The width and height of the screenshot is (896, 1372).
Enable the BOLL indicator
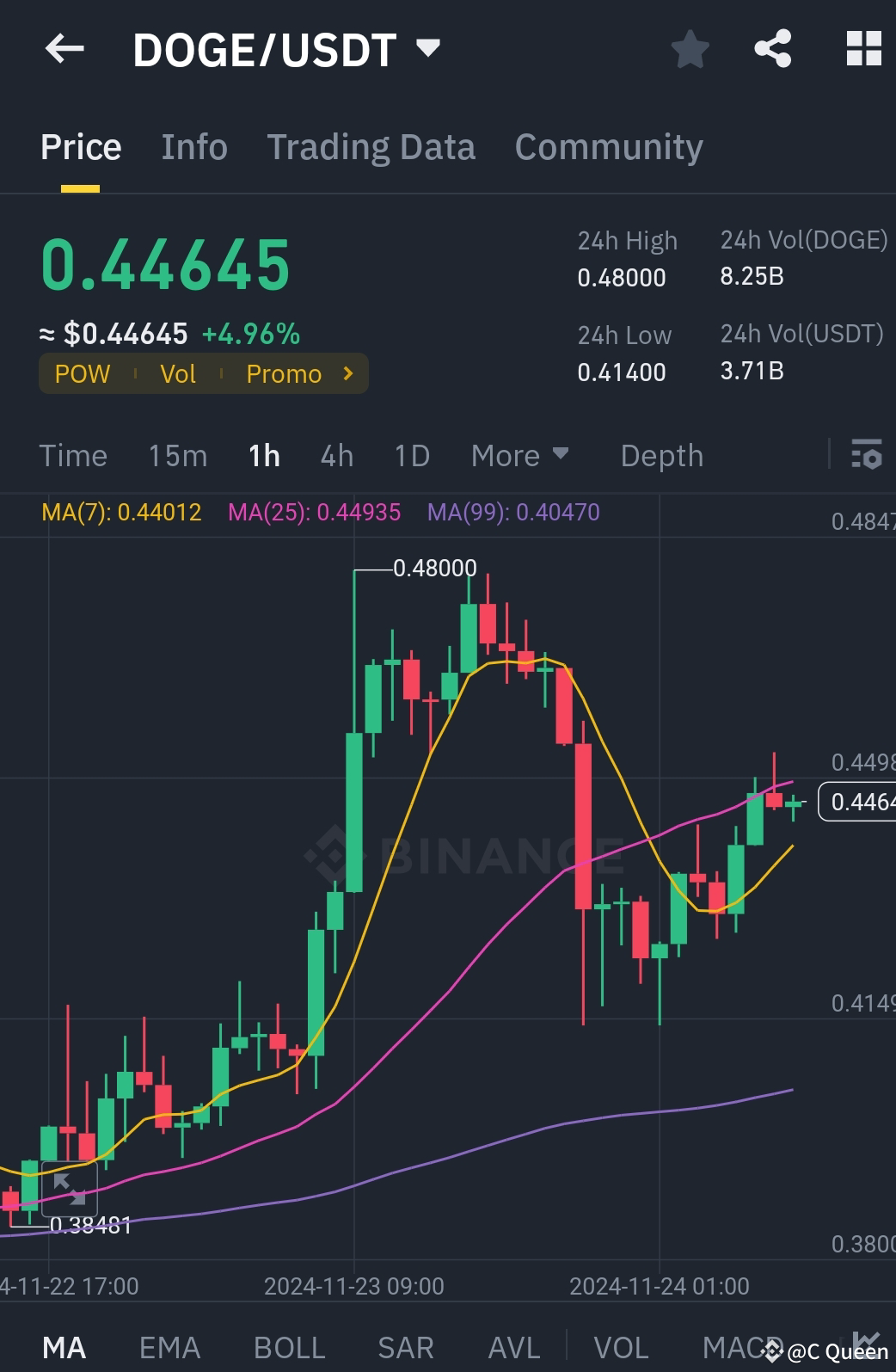pos(289,1346)
